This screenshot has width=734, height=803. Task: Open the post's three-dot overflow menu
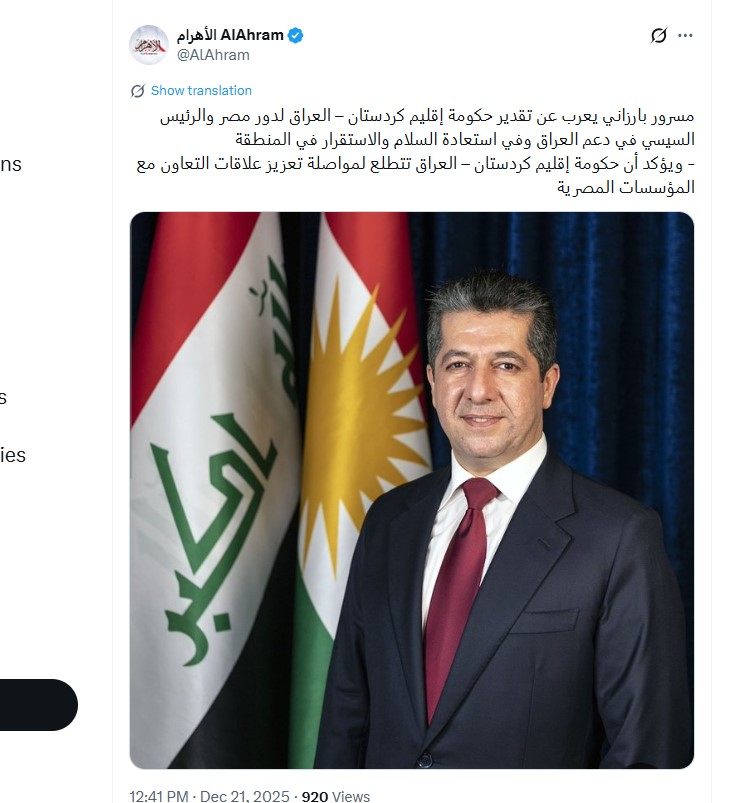pyautogui.click(x=685, y=36)
